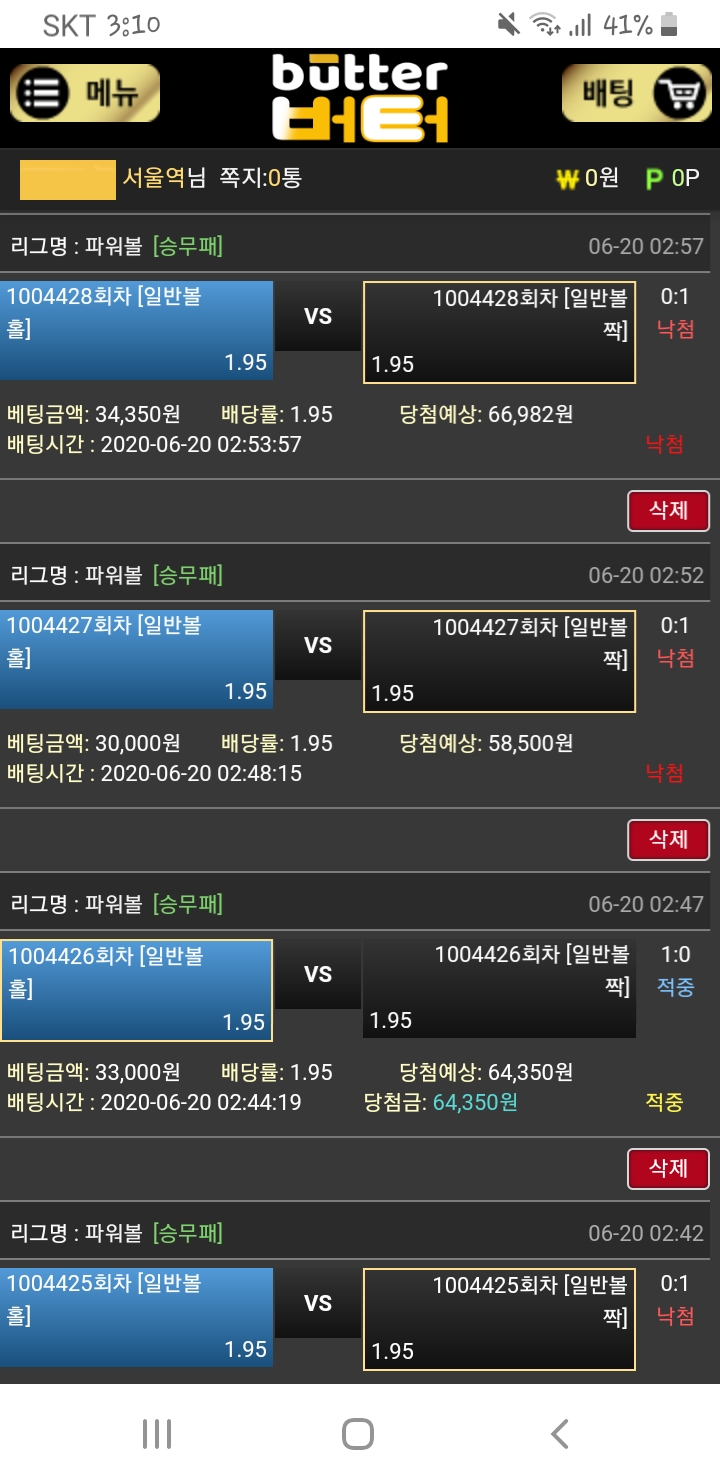Open the 메뉴 menu button
The image size is (720, 1480).
pyautogui.click(x=85, y=93)
